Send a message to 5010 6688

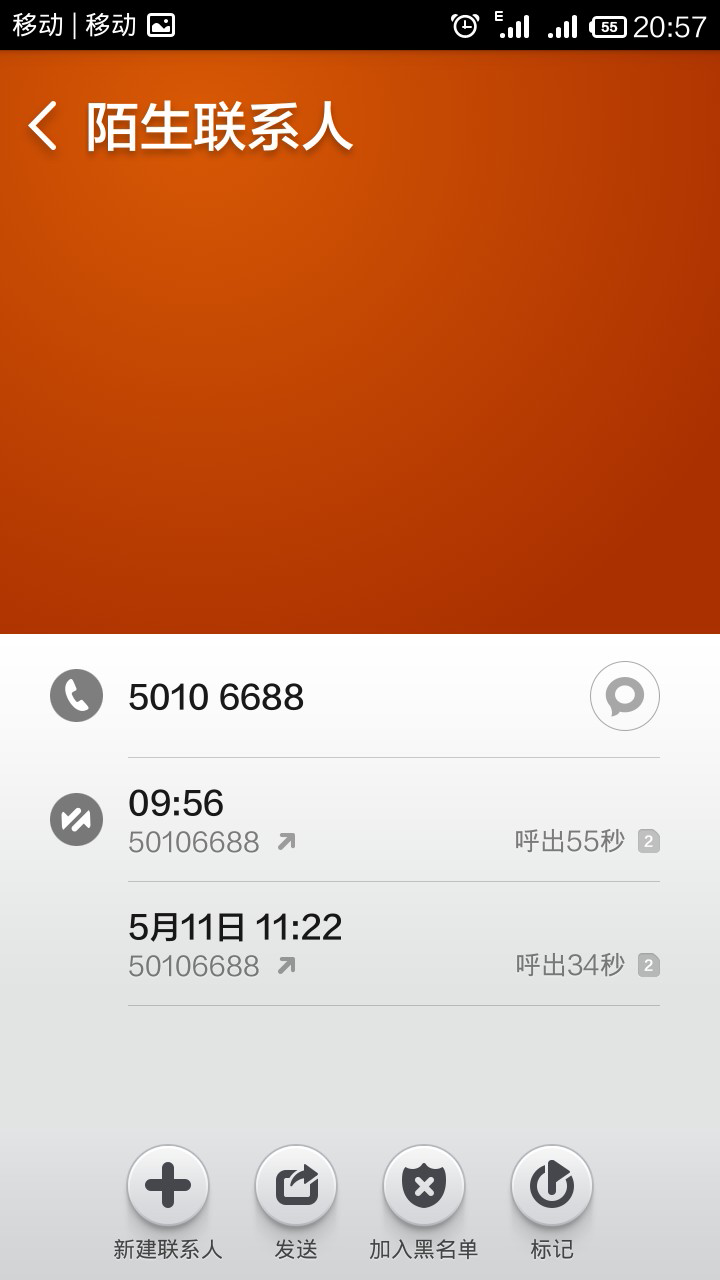point(624,695)
